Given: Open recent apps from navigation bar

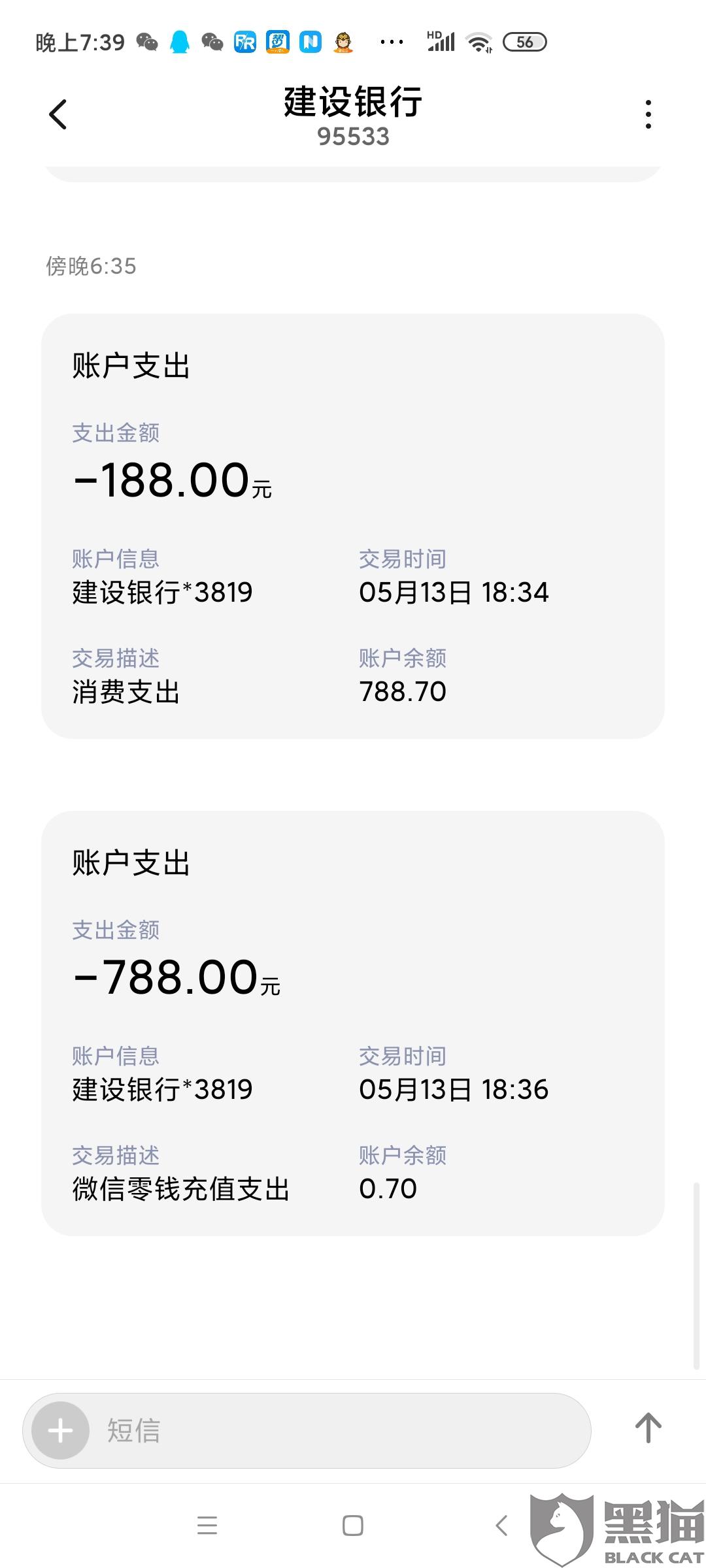Looking at the screenshot, I should coord(207,1526).
